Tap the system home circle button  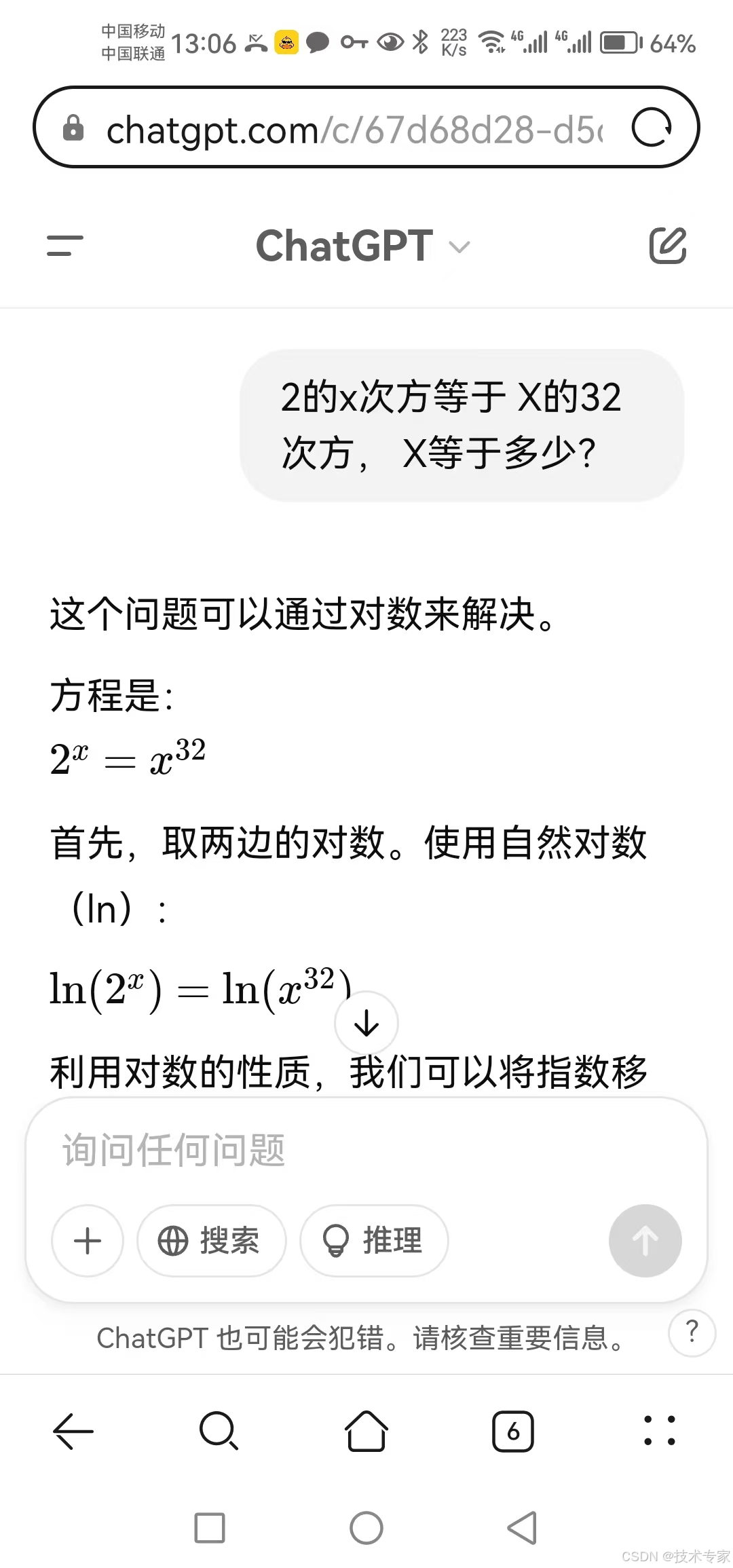(x=366, y=1528)
